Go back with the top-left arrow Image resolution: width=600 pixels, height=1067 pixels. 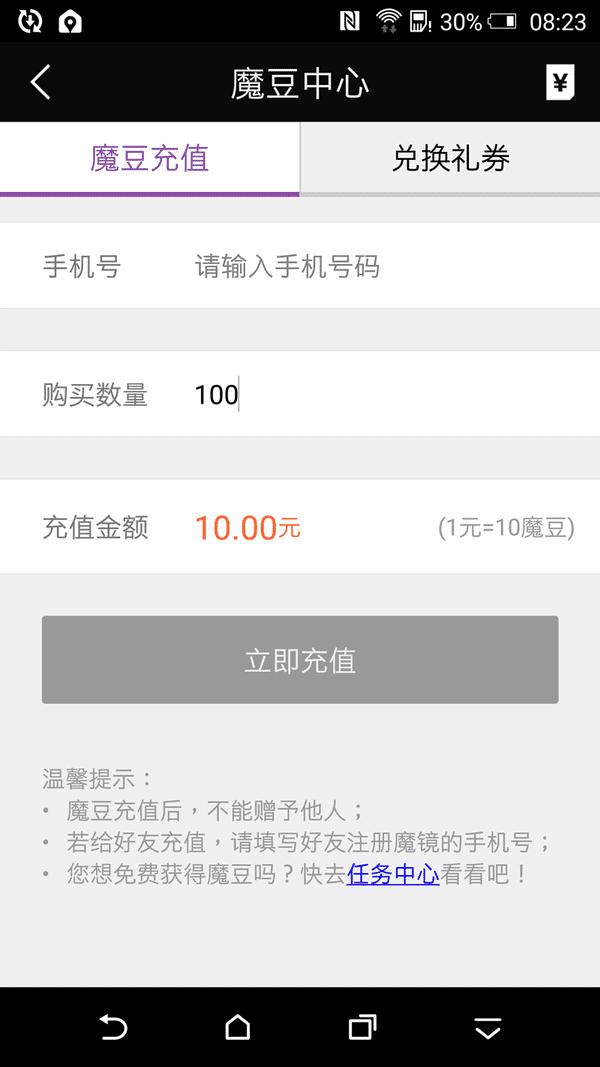pyautogui.click(x=40, y=82)
